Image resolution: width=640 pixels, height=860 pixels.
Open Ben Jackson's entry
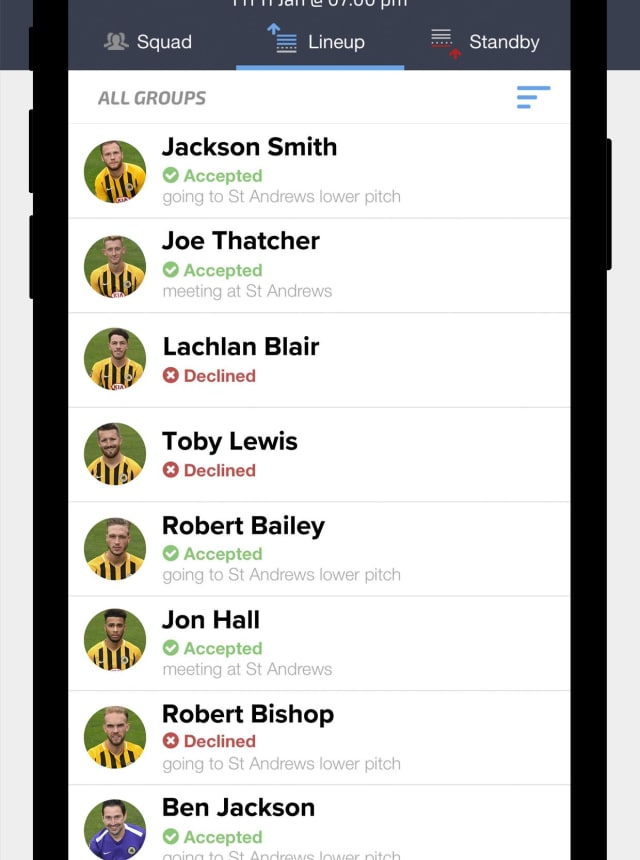pyautogui.click(x=318, y=825)
